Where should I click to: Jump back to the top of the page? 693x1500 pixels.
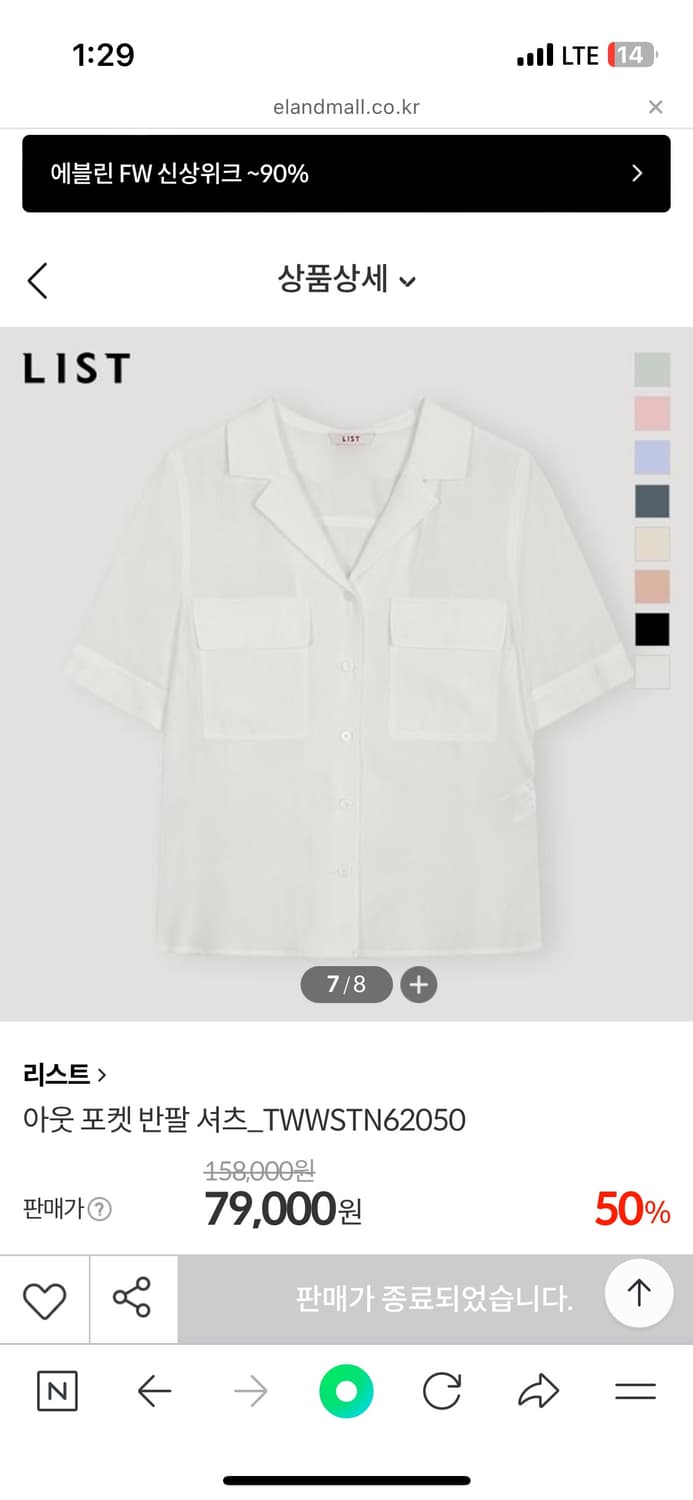tap(638, 1293)
